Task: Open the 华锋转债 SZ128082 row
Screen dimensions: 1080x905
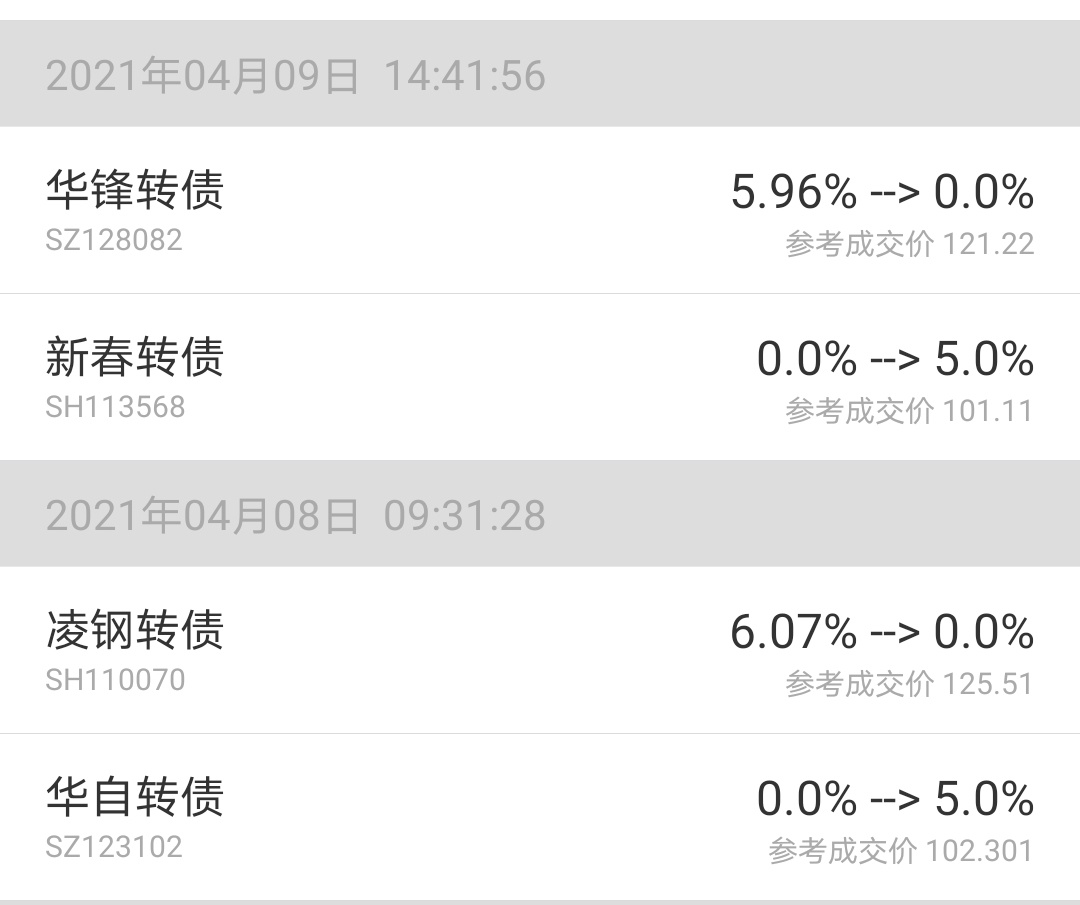Action: point(540,210)
